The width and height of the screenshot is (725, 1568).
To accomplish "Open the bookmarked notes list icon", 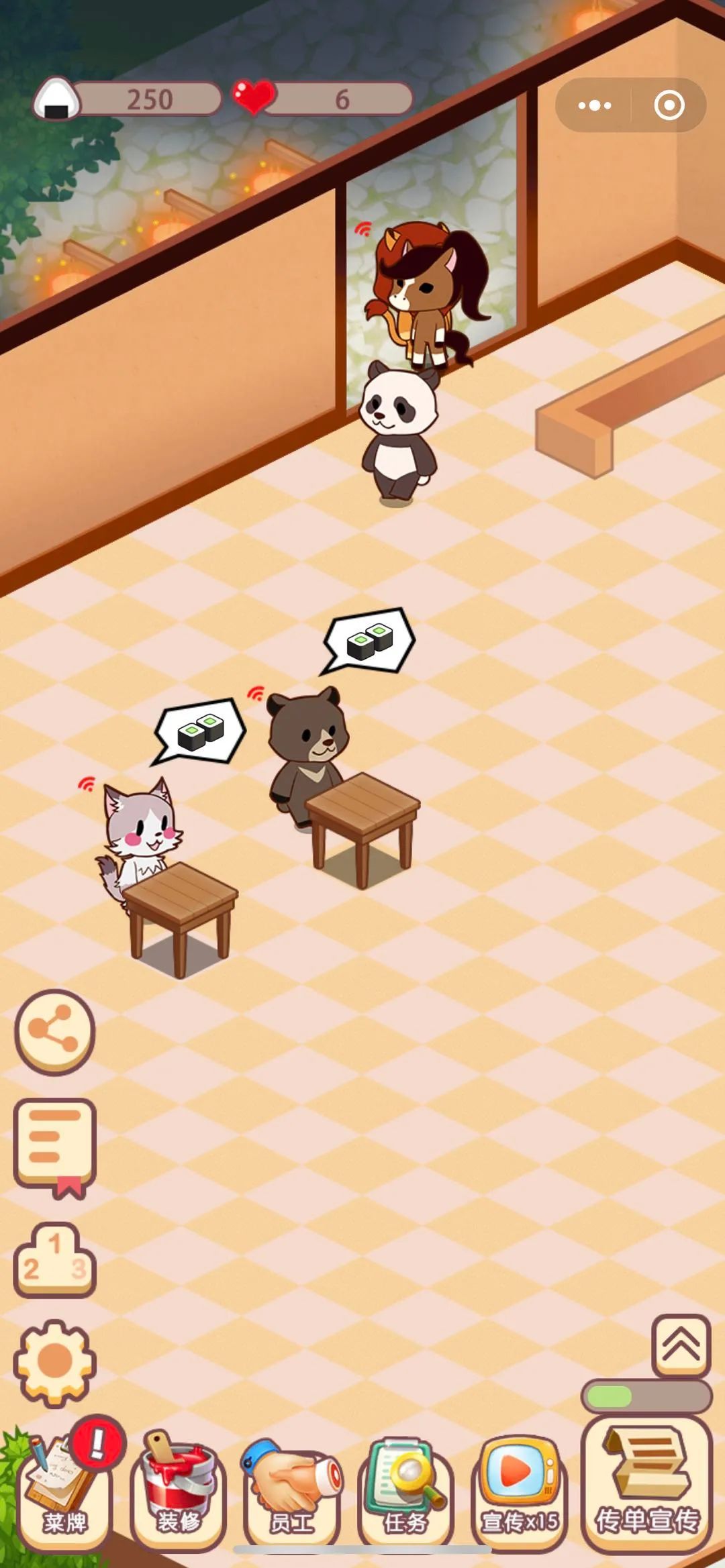I will pyautogui.click(x=54, y=1145).
